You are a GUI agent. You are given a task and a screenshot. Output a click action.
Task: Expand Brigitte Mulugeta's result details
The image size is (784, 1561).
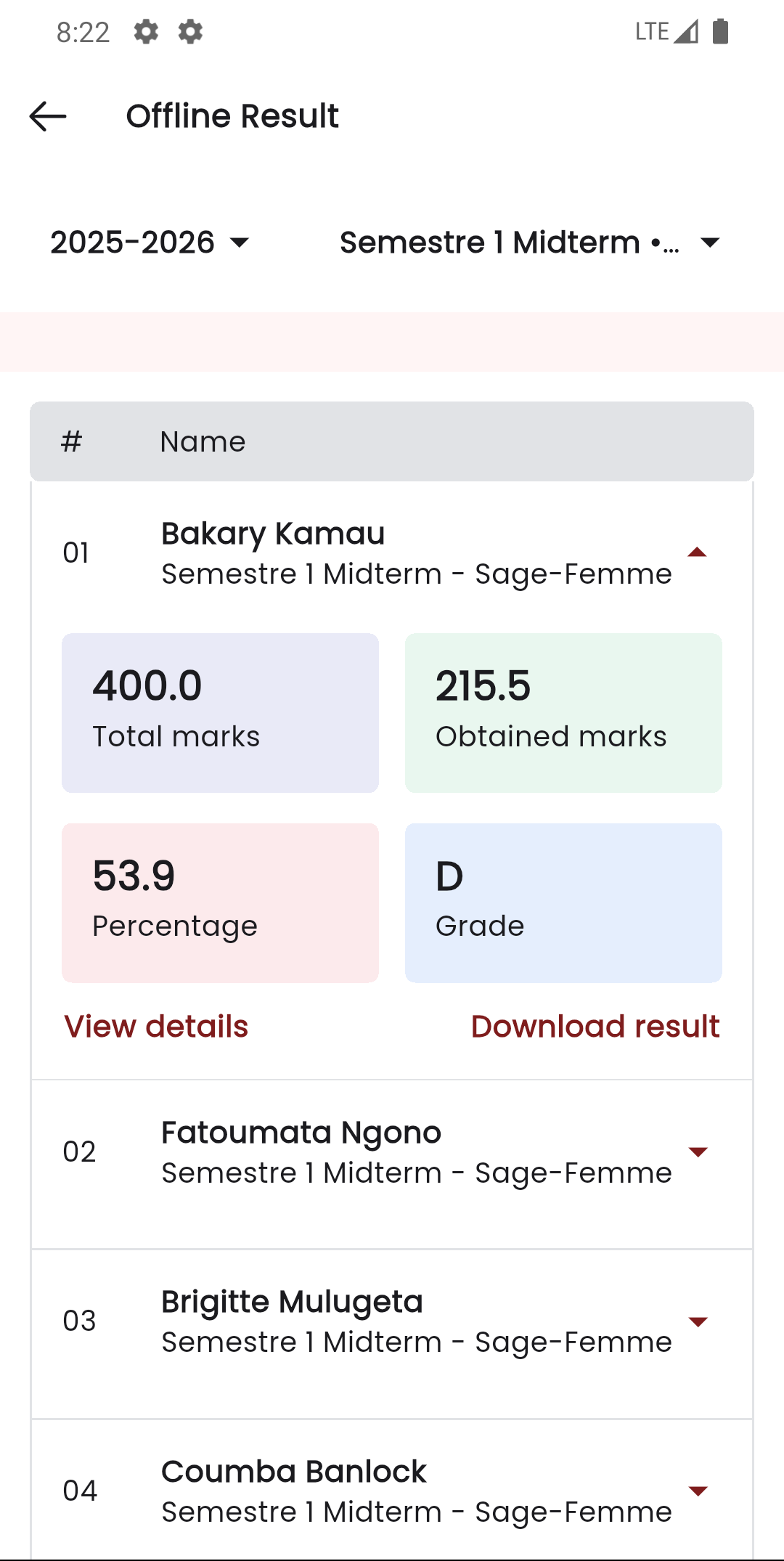[x=698, y=1321]
